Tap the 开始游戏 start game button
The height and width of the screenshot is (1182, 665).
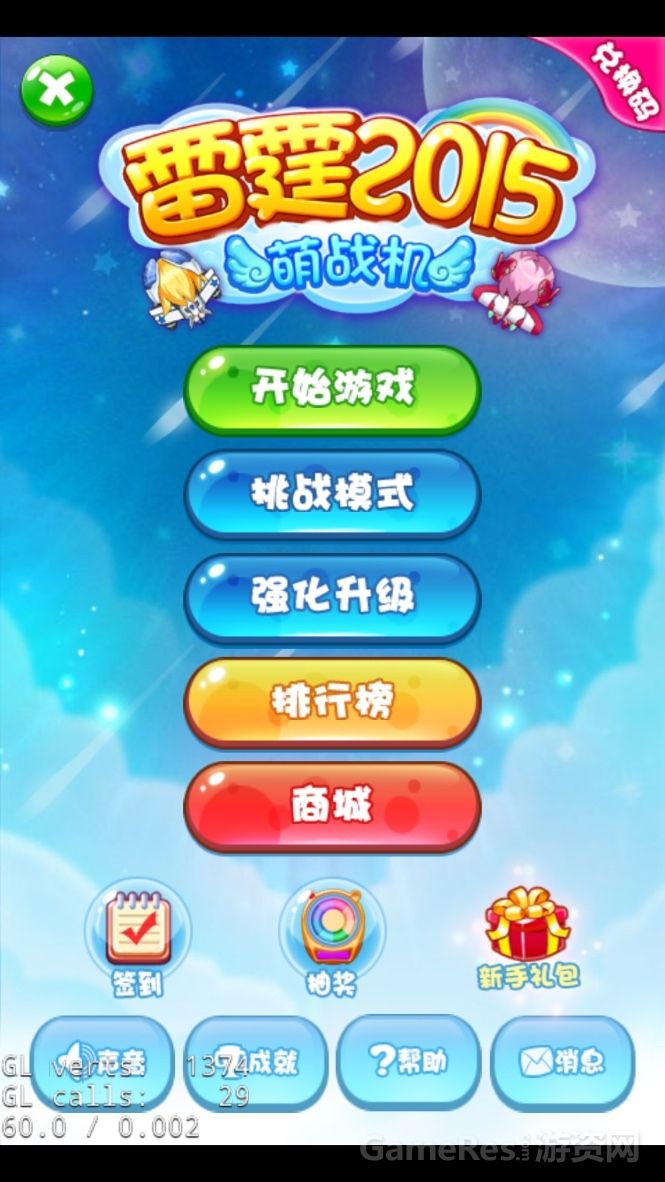(x=332, y=390)
